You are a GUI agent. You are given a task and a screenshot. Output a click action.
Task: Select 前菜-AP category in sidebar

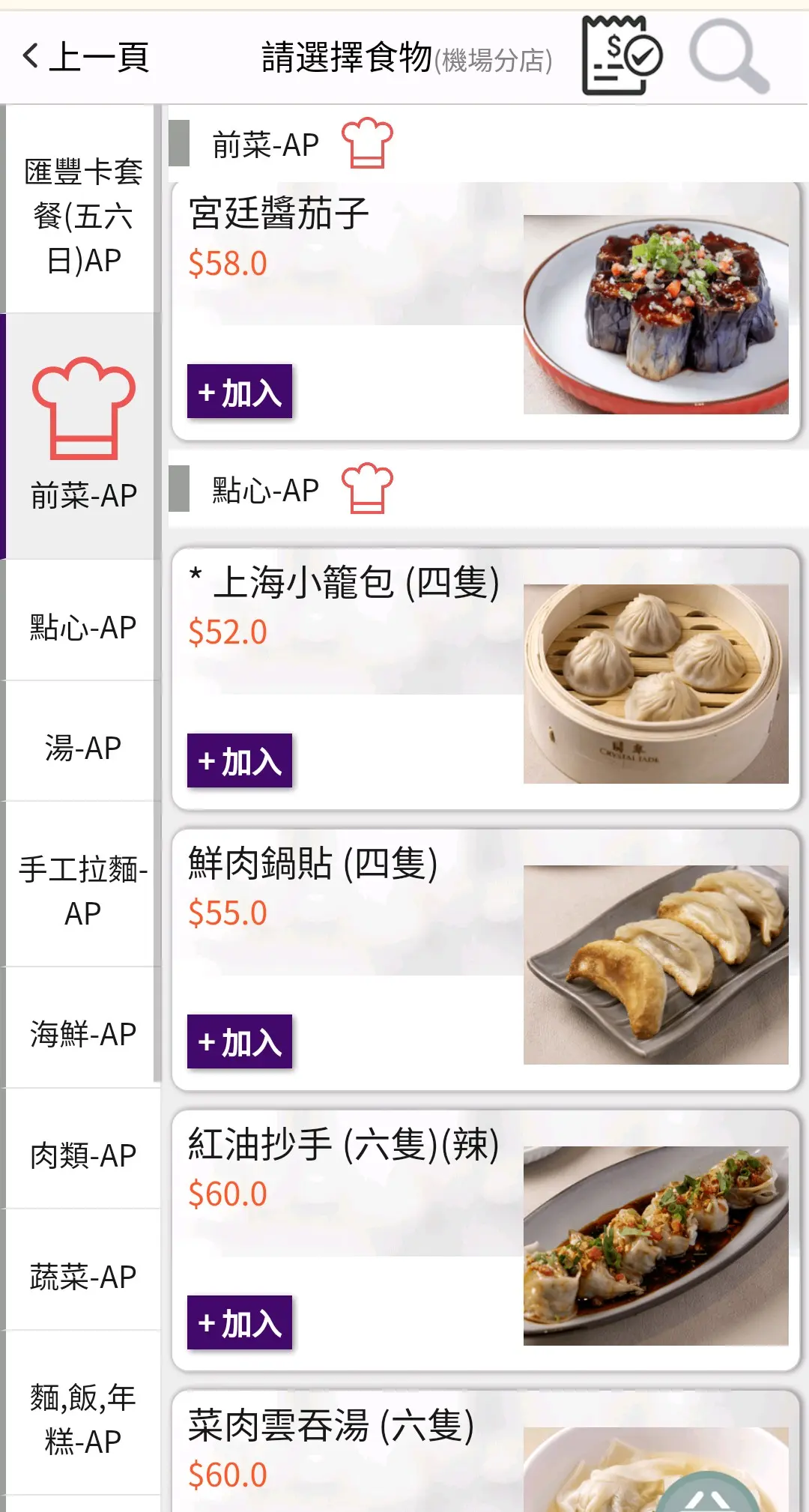tap(82, 436)
